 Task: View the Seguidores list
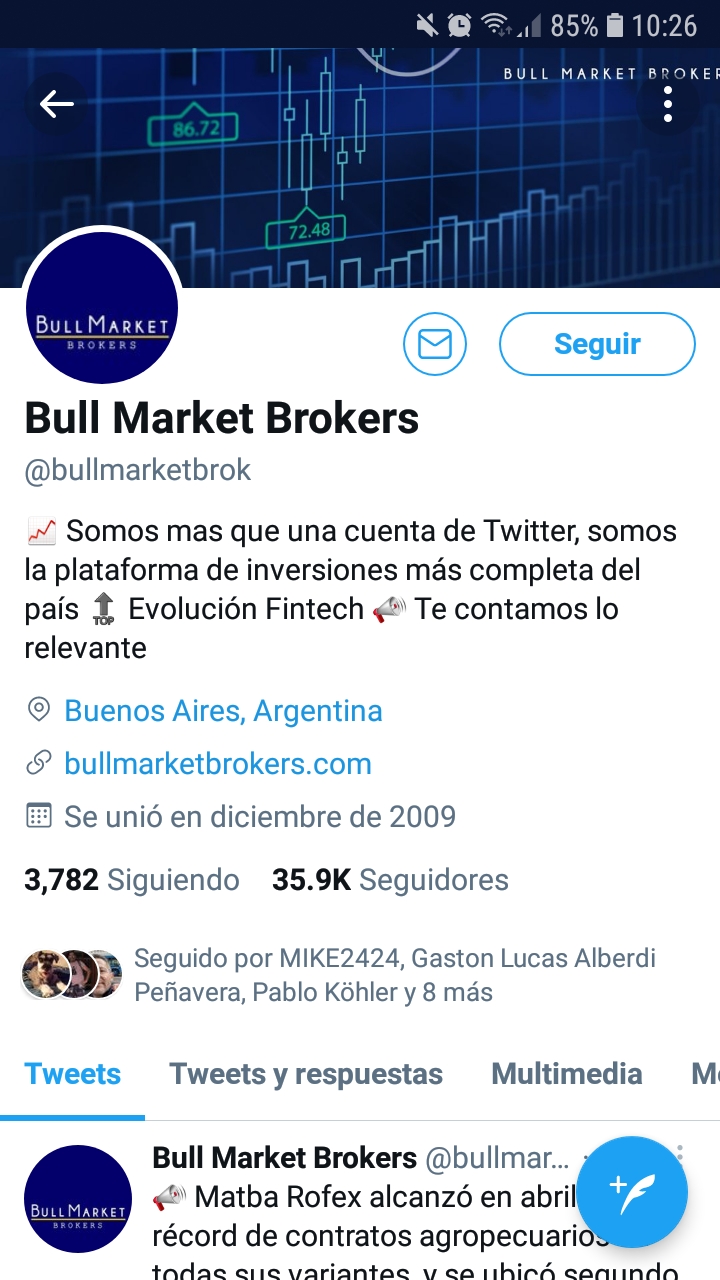(390, 880)
